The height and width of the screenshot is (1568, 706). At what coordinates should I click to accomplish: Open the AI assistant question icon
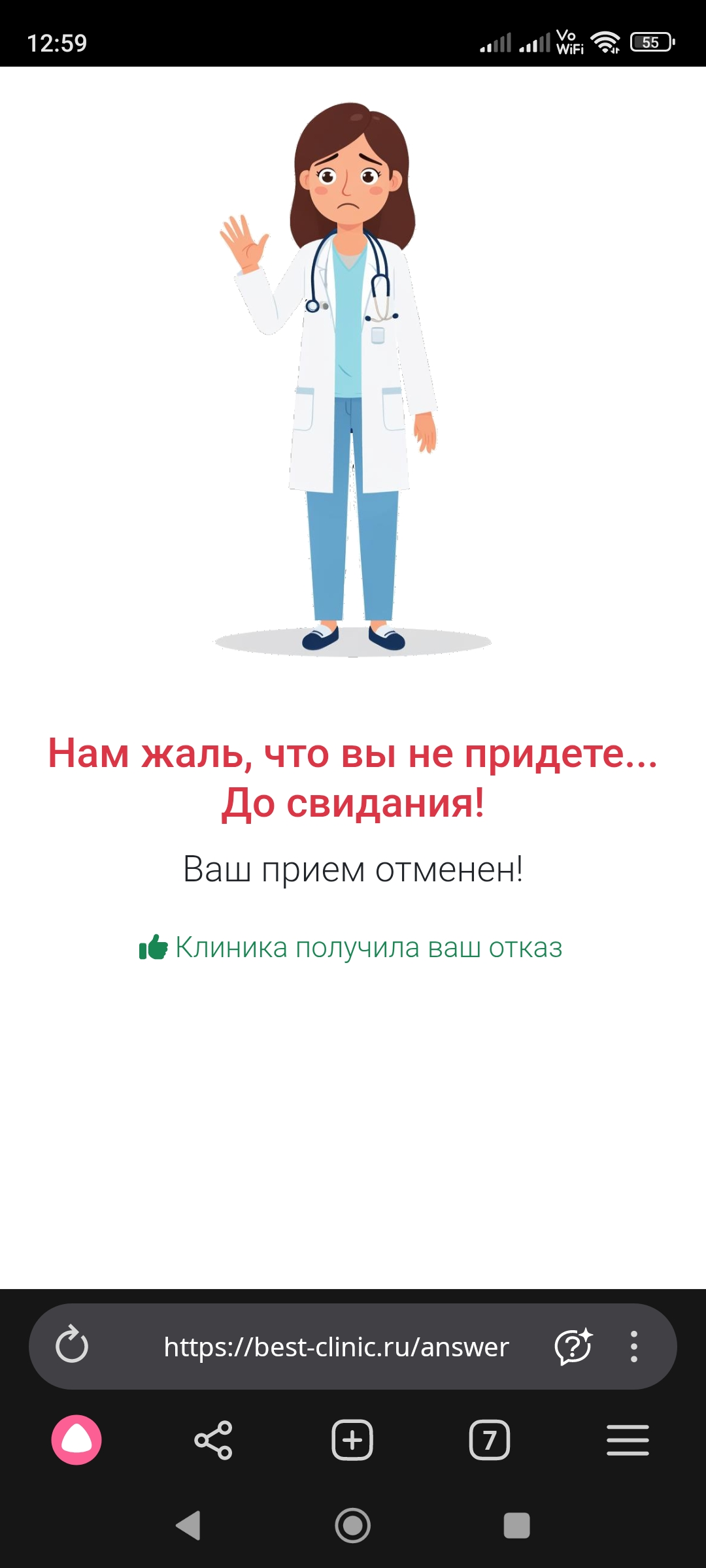(573, 1346)
